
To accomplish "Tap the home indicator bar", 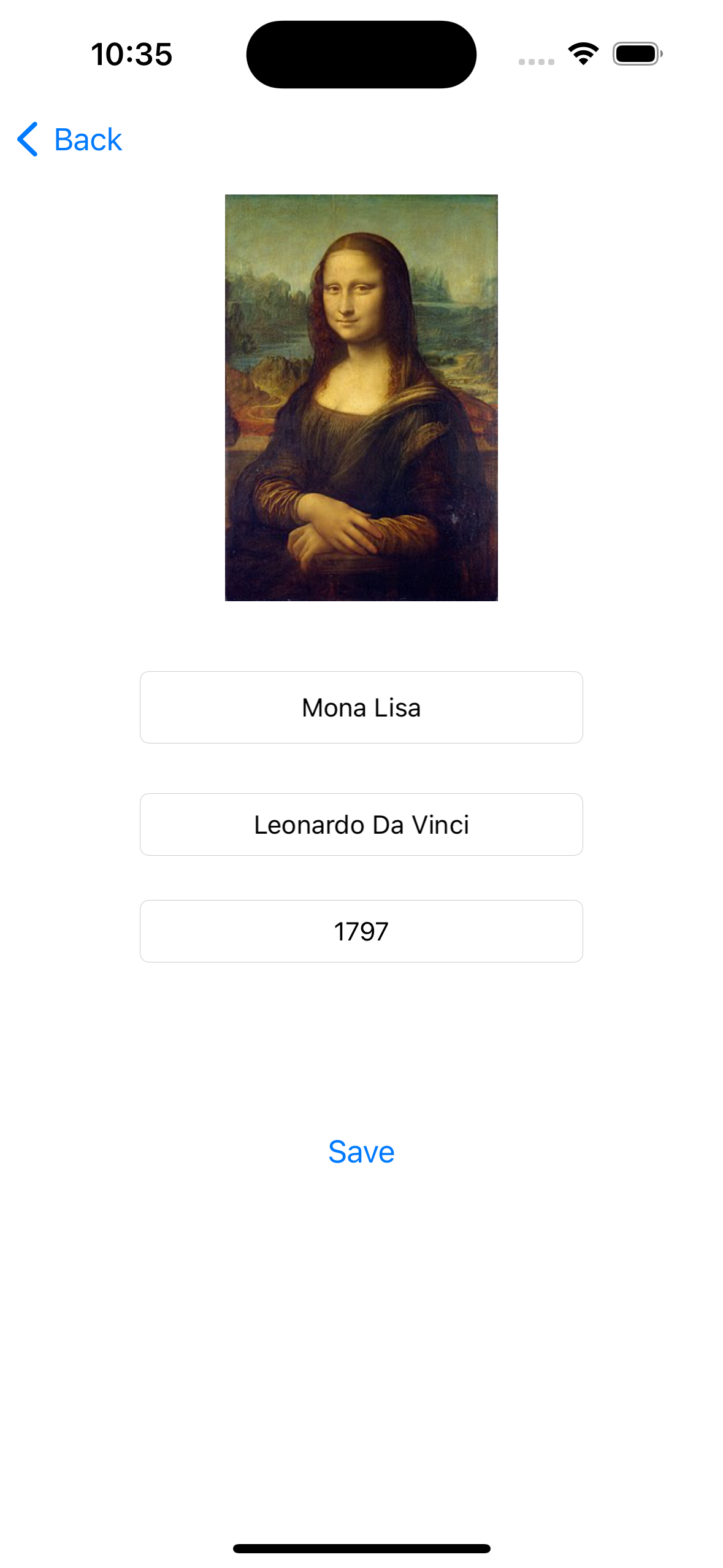I will coord(361,1547).
